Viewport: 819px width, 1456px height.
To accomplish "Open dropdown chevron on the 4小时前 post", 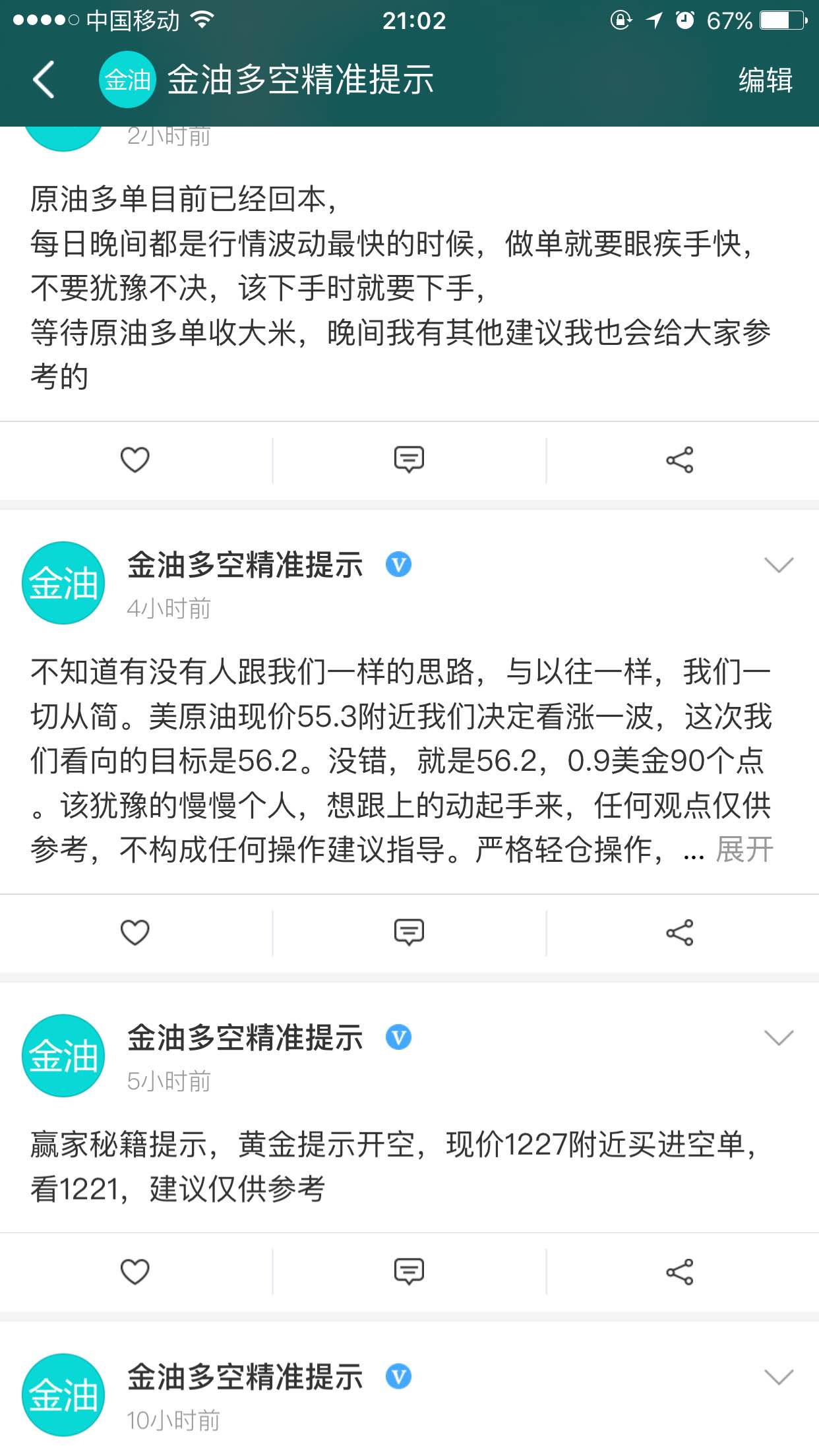I will (779, 565).
